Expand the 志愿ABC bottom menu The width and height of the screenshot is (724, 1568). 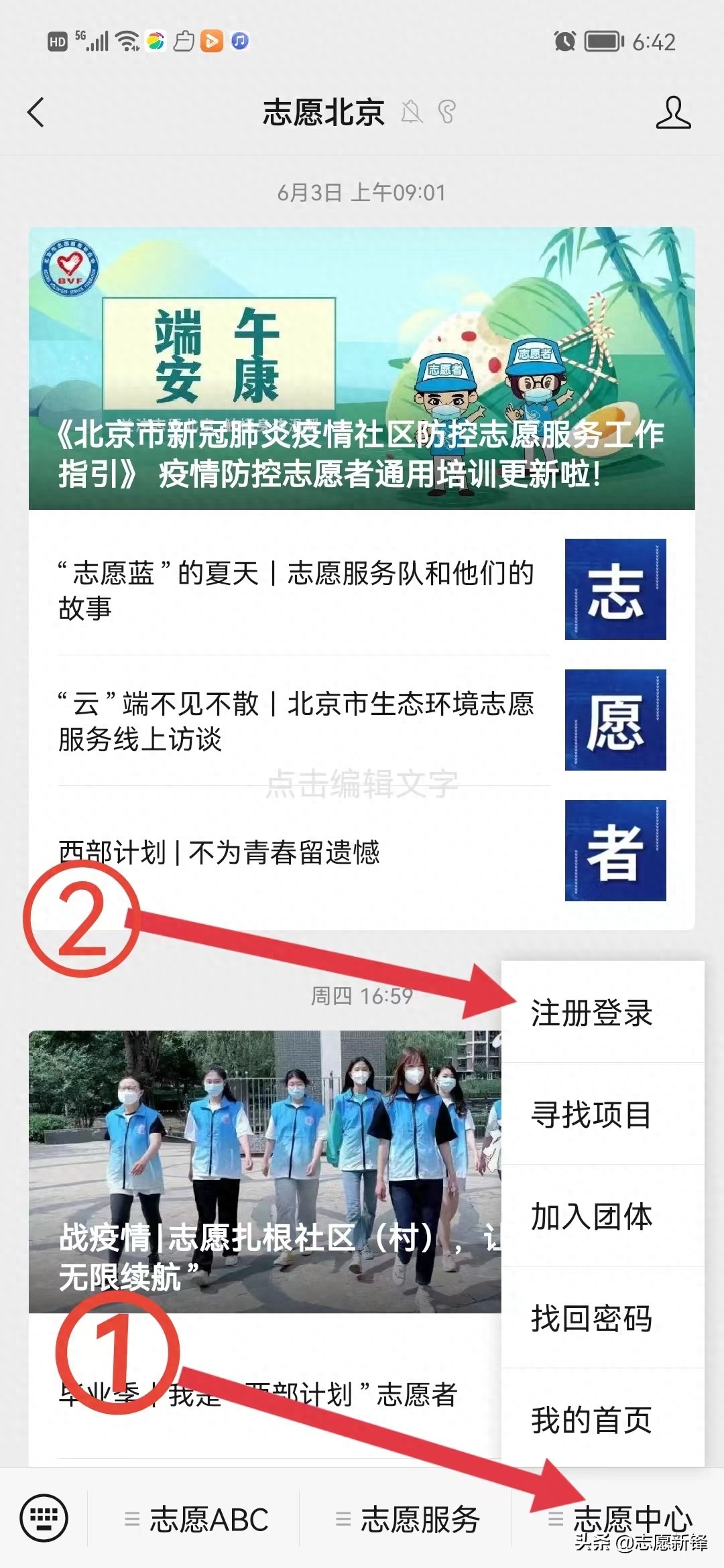[x=197, y=1519]
